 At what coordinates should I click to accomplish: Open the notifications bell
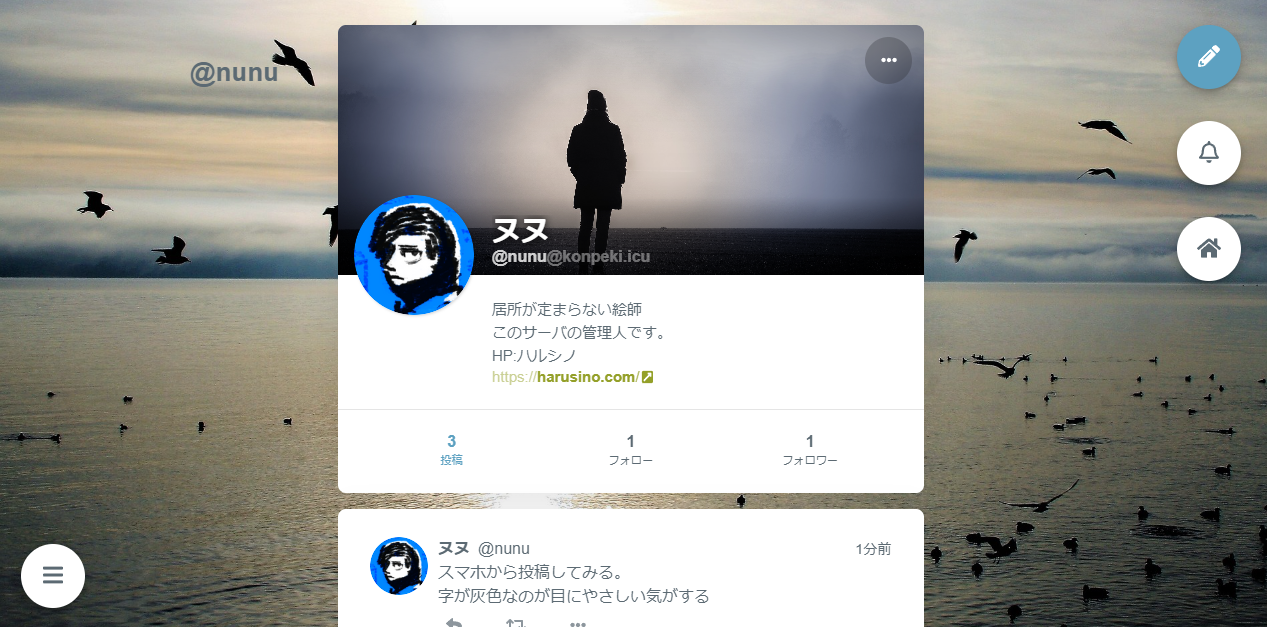(1208, 153)
